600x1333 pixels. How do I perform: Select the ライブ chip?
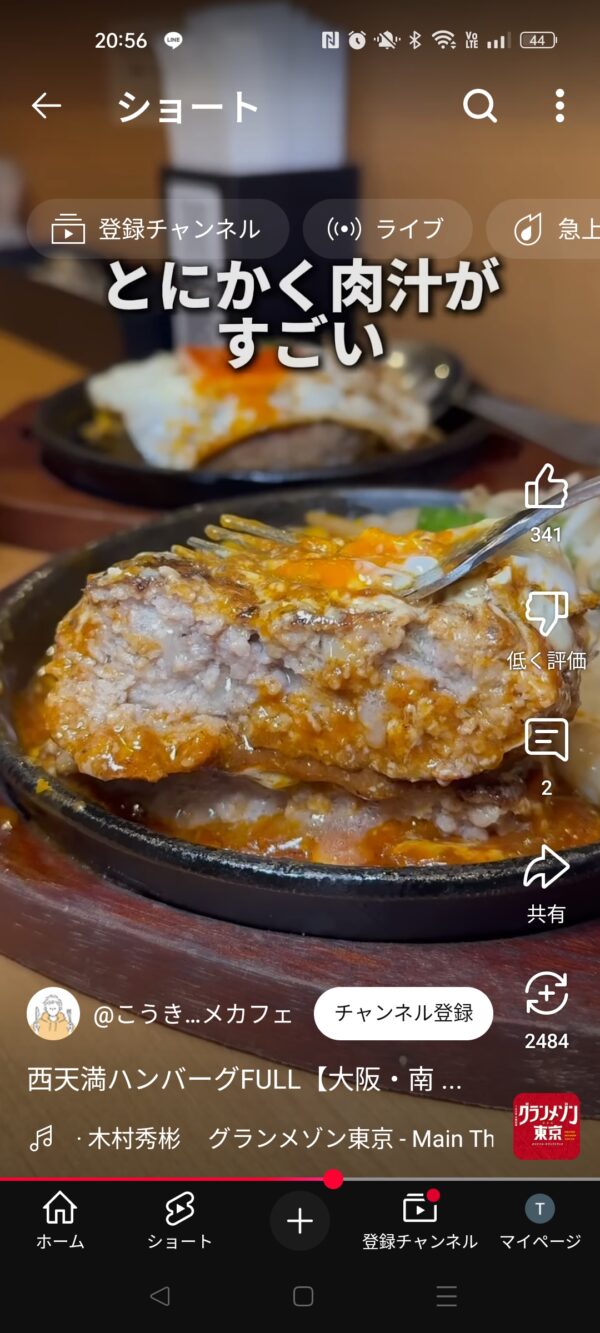(387, 229)
